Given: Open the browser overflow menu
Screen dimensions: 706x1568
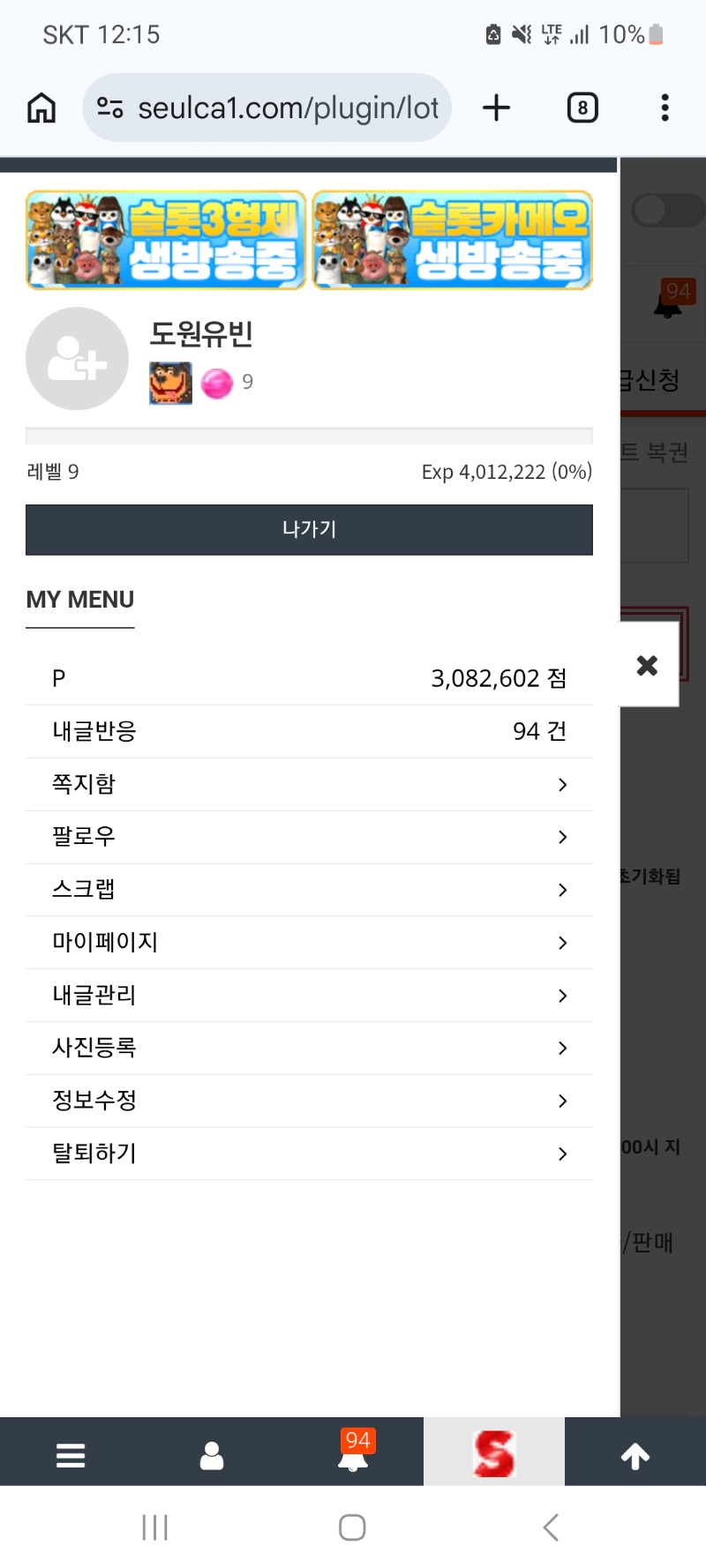Looking at the screenshot, I should [665, 108].
